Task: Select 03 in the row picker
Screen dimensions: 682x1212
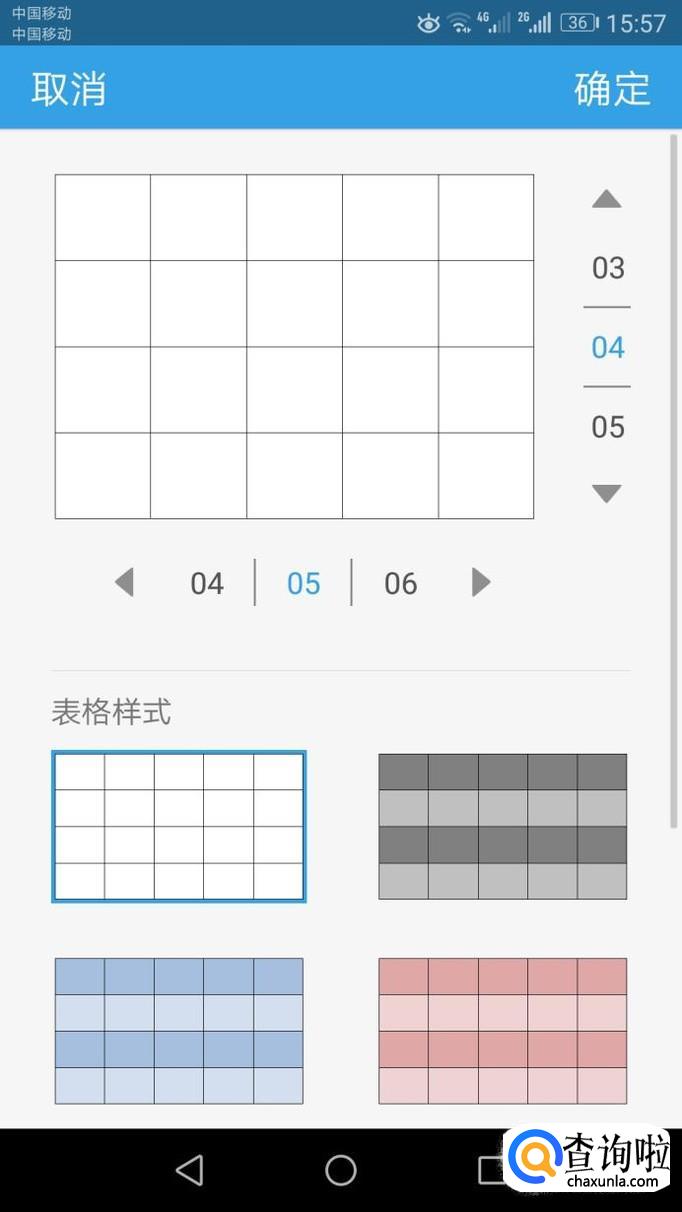Action: click(x=608, y=268)
